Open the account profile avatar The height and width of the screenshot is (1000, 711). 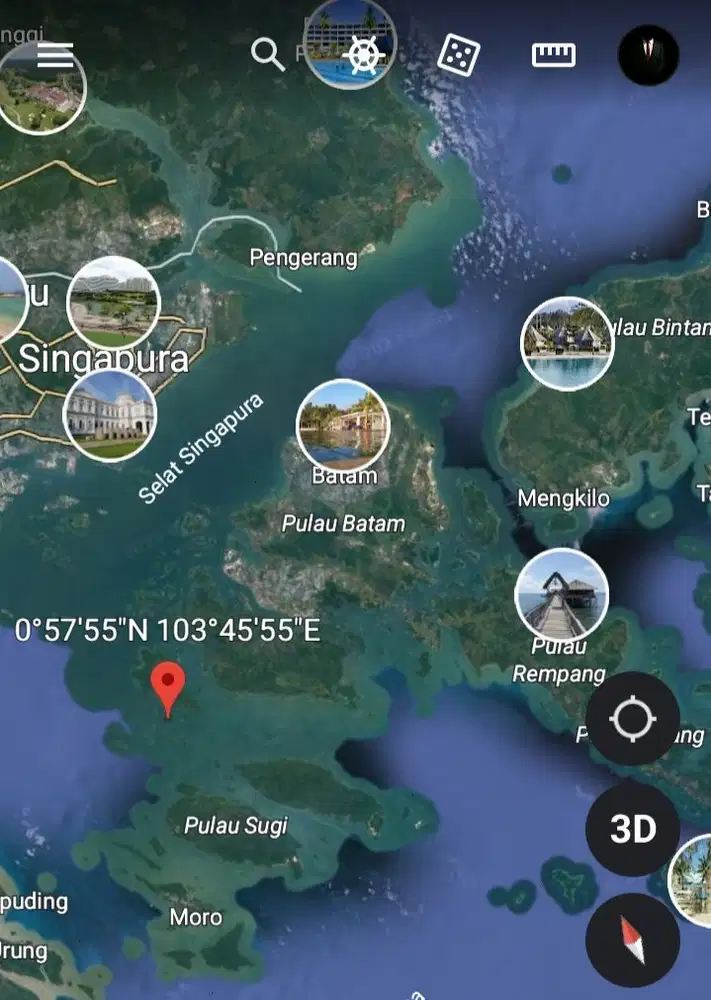[648, 55]
